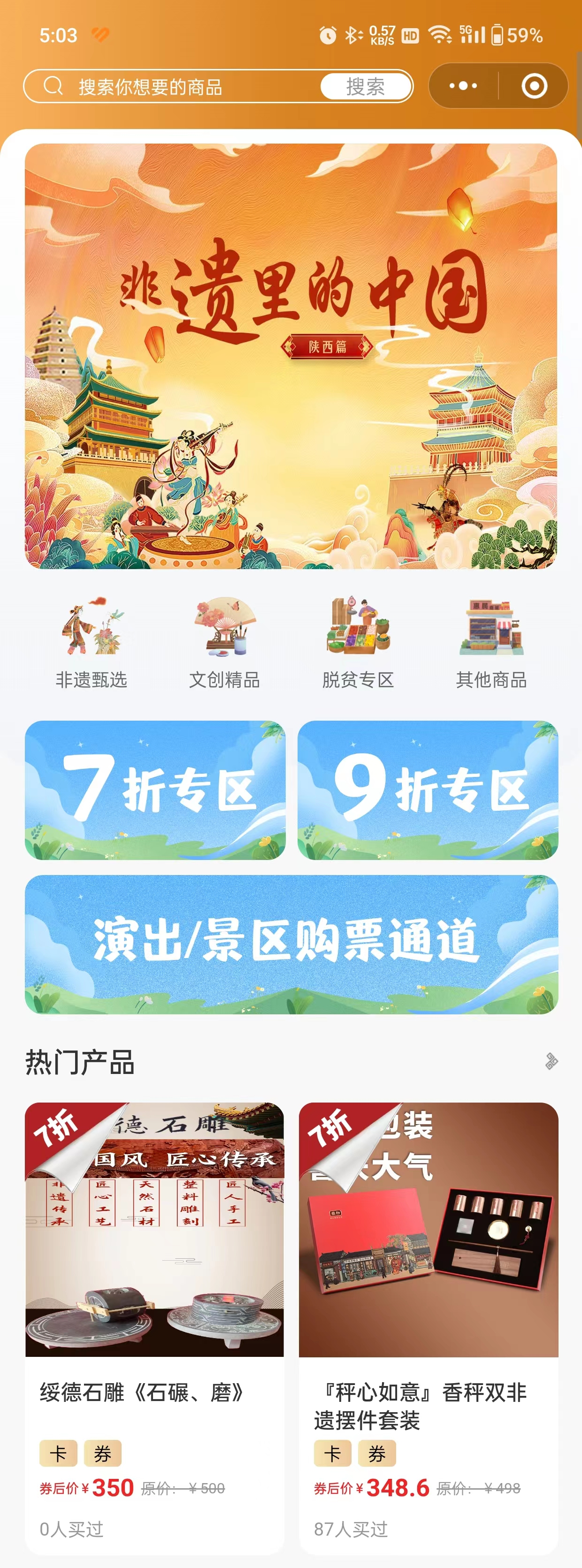
Task: Tap the icon beside 热门产品 heading
Action: coord(551,1062)
